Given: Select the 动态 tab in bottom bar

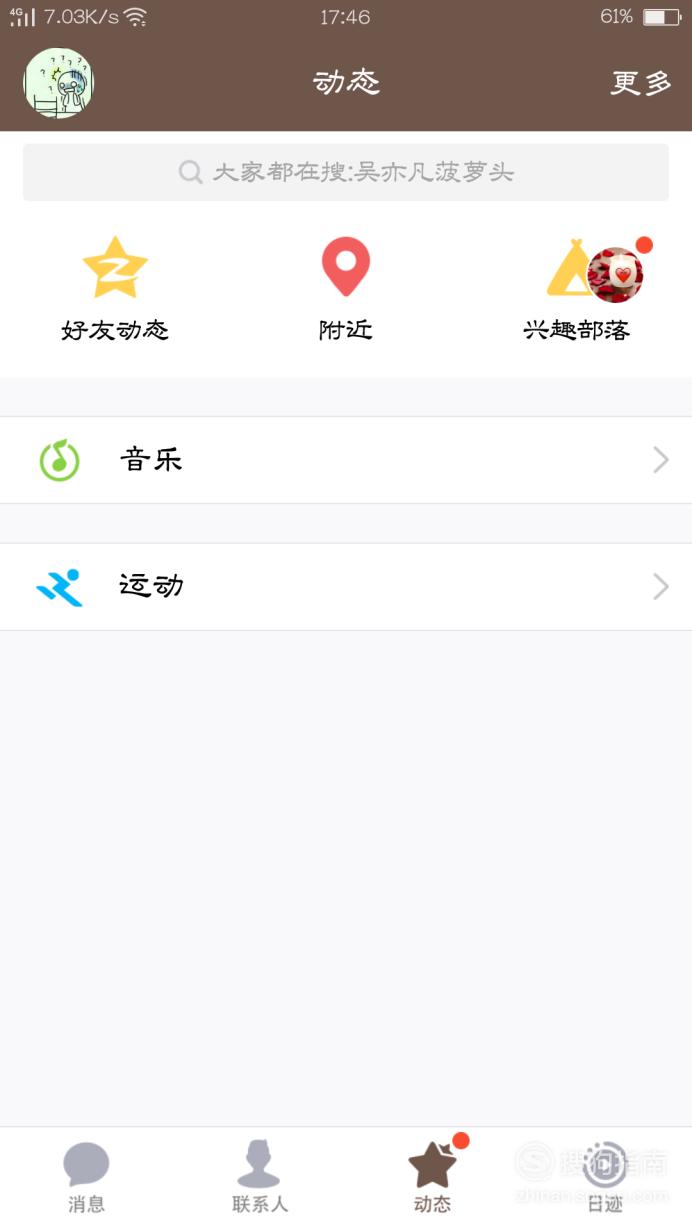Looking at the screenshot, I should coord(433,1178).
